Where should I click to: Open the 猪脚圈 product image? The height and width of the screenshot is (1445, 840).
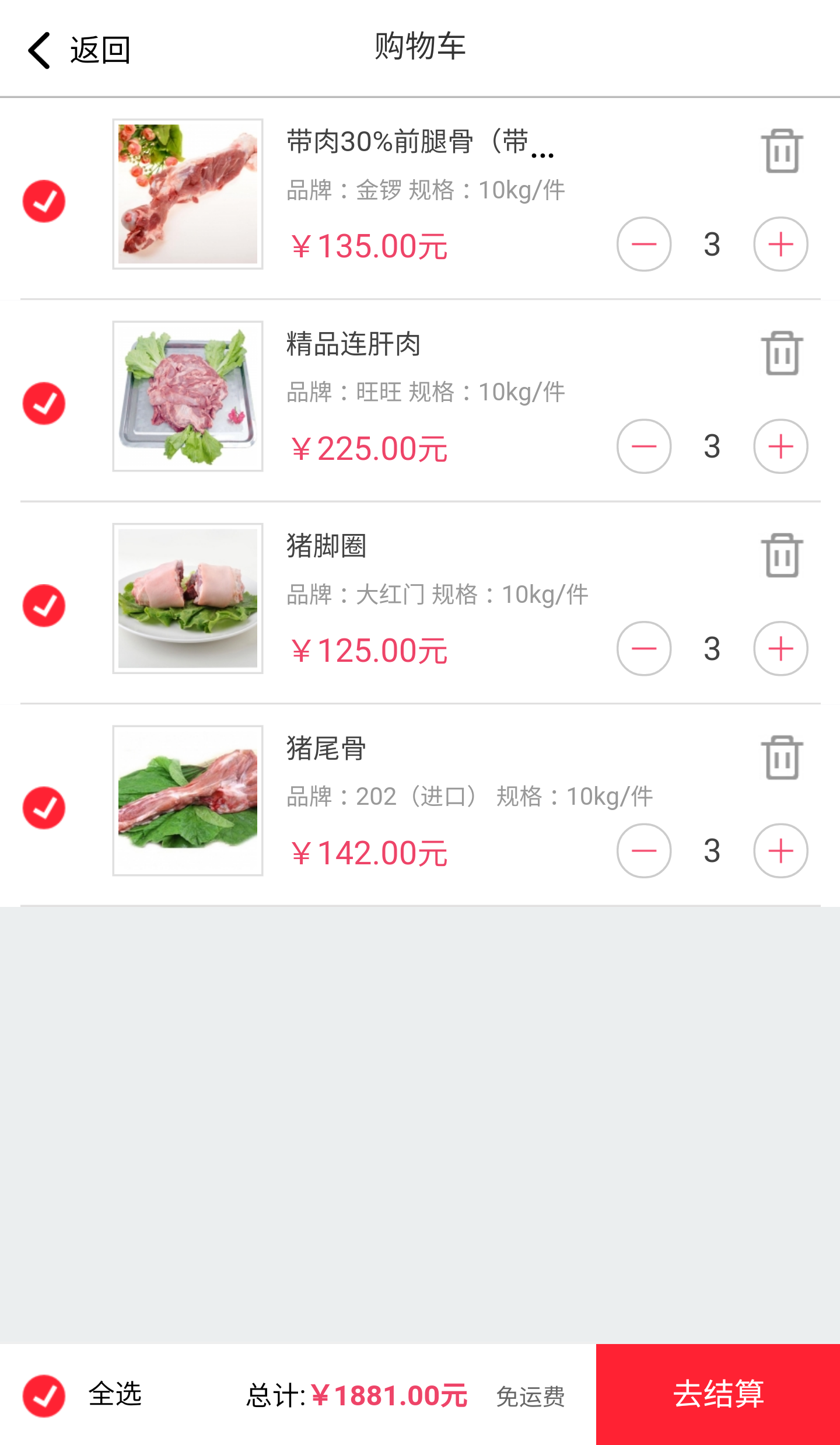(x=188, y=598)
